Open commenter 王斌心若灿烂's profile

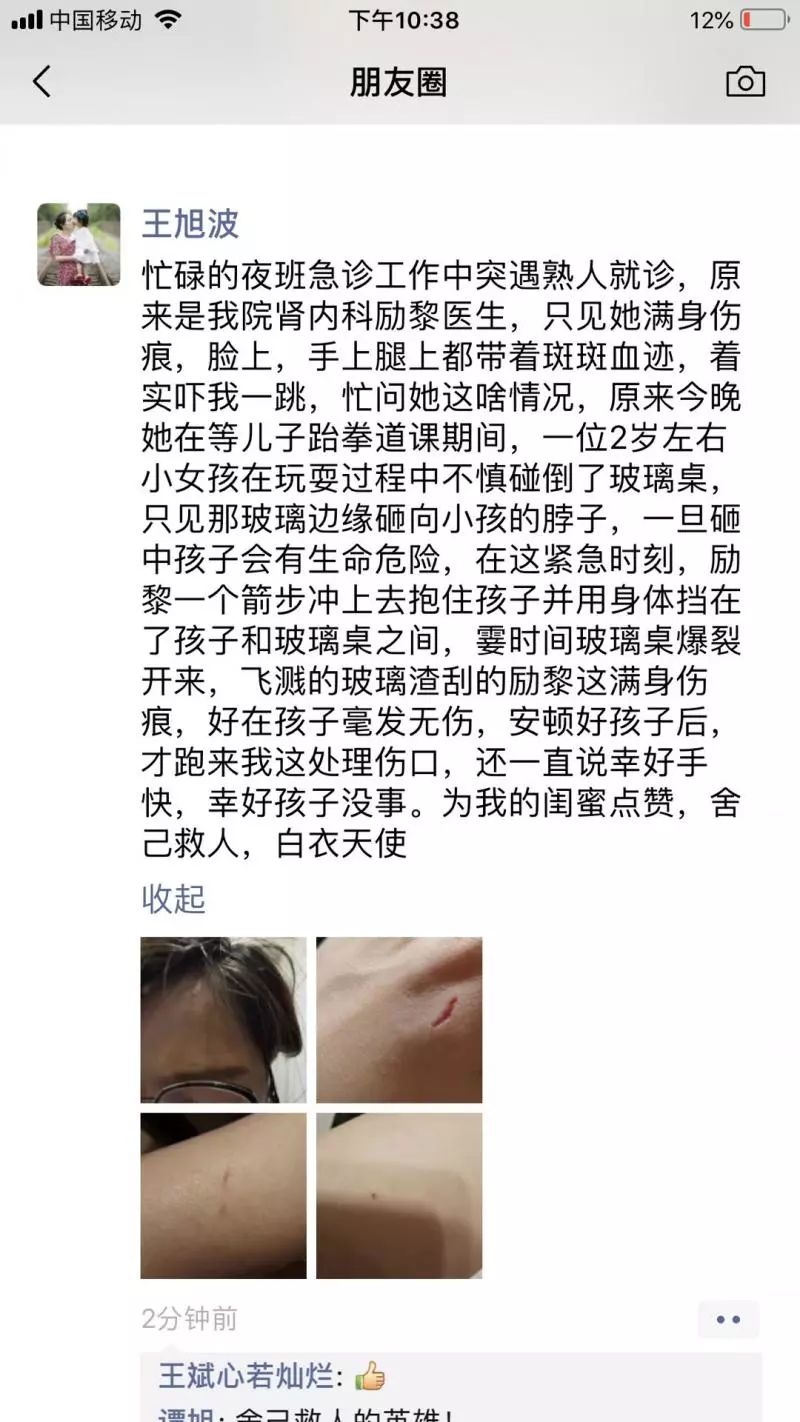[x=246, y=1376]
